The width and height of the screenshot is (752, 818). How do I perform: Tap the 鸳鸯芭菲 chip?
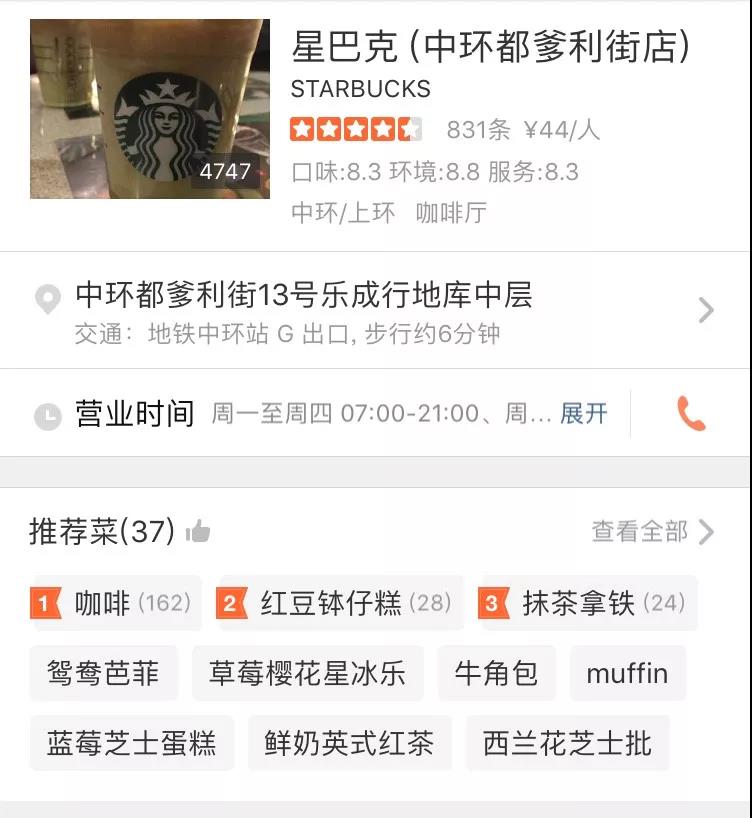[x=103, y=673]
